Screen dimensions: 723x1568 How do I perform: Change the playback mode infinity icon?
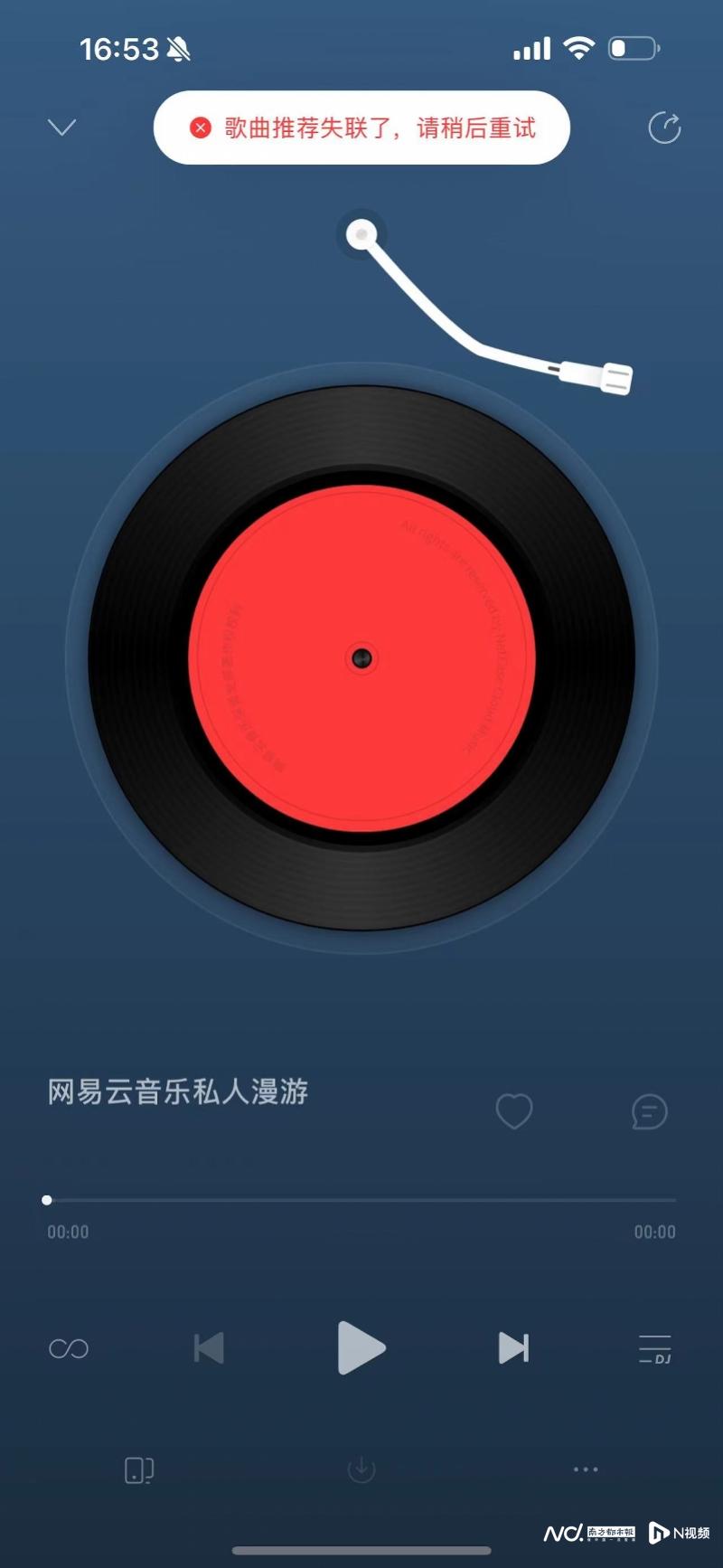(x=69, y=1349)
